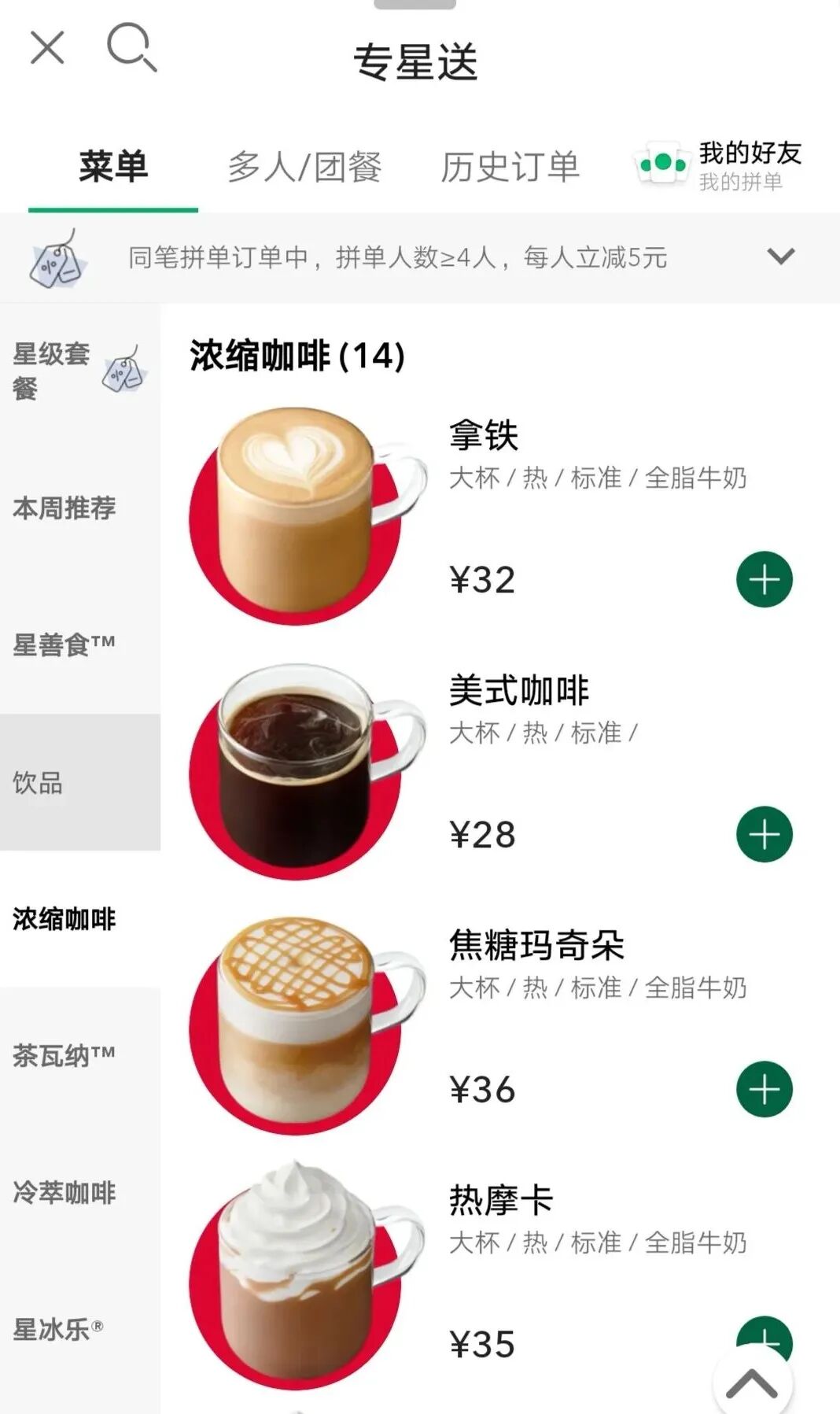Open the menu search icon
The image size is (840, 1414).
click(131, 48)
